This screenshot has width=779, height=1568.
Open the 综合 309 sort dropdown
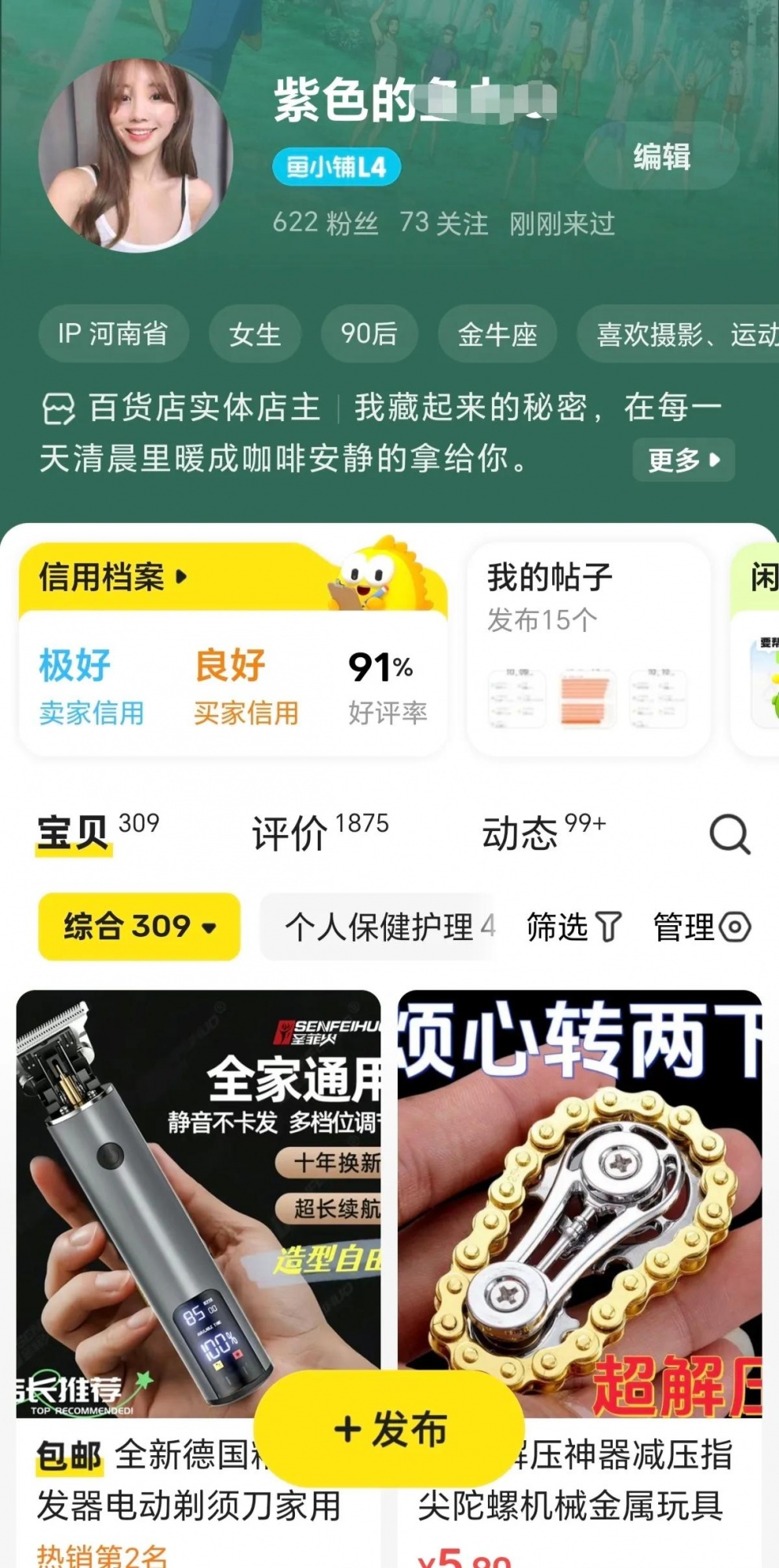click(x=139, y=927)
